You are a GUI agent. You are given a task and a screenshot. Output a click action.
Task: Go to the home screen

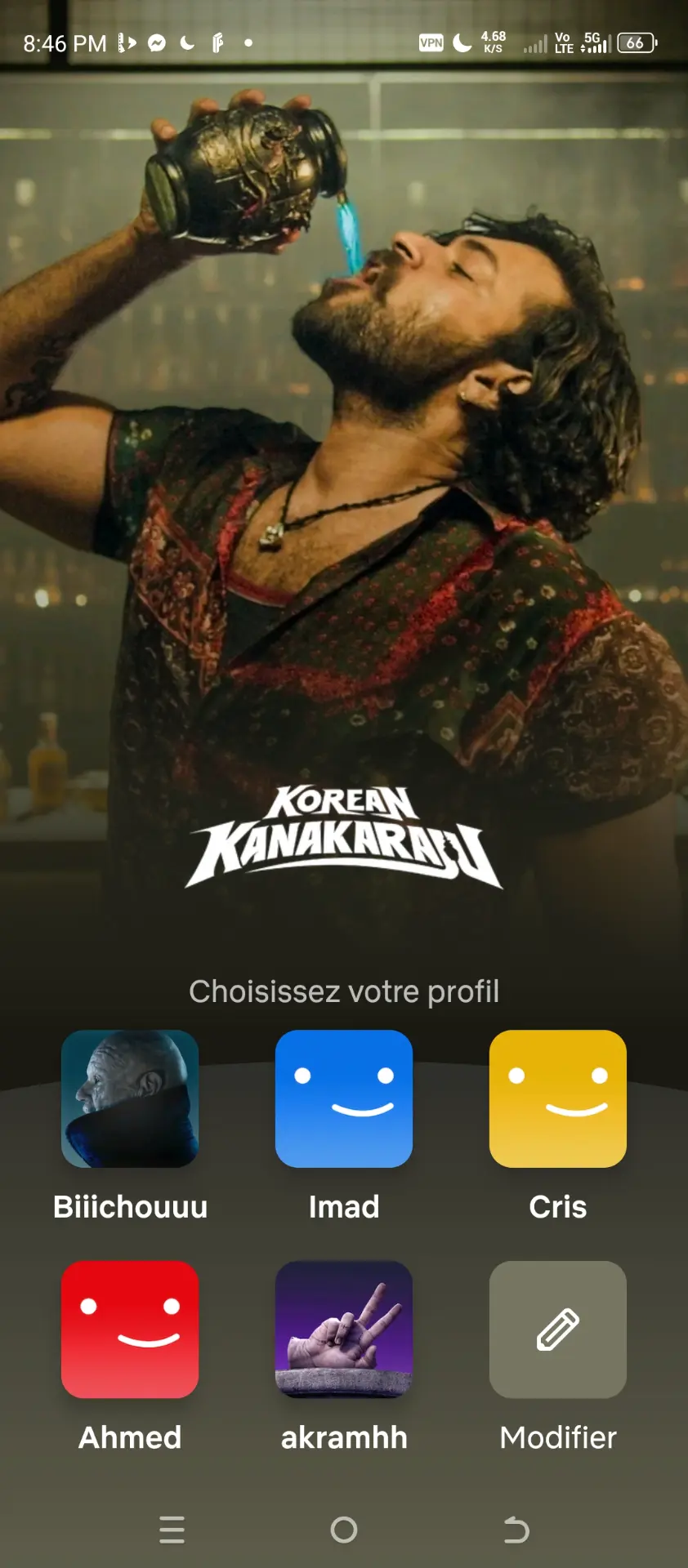click(344, 1530)
